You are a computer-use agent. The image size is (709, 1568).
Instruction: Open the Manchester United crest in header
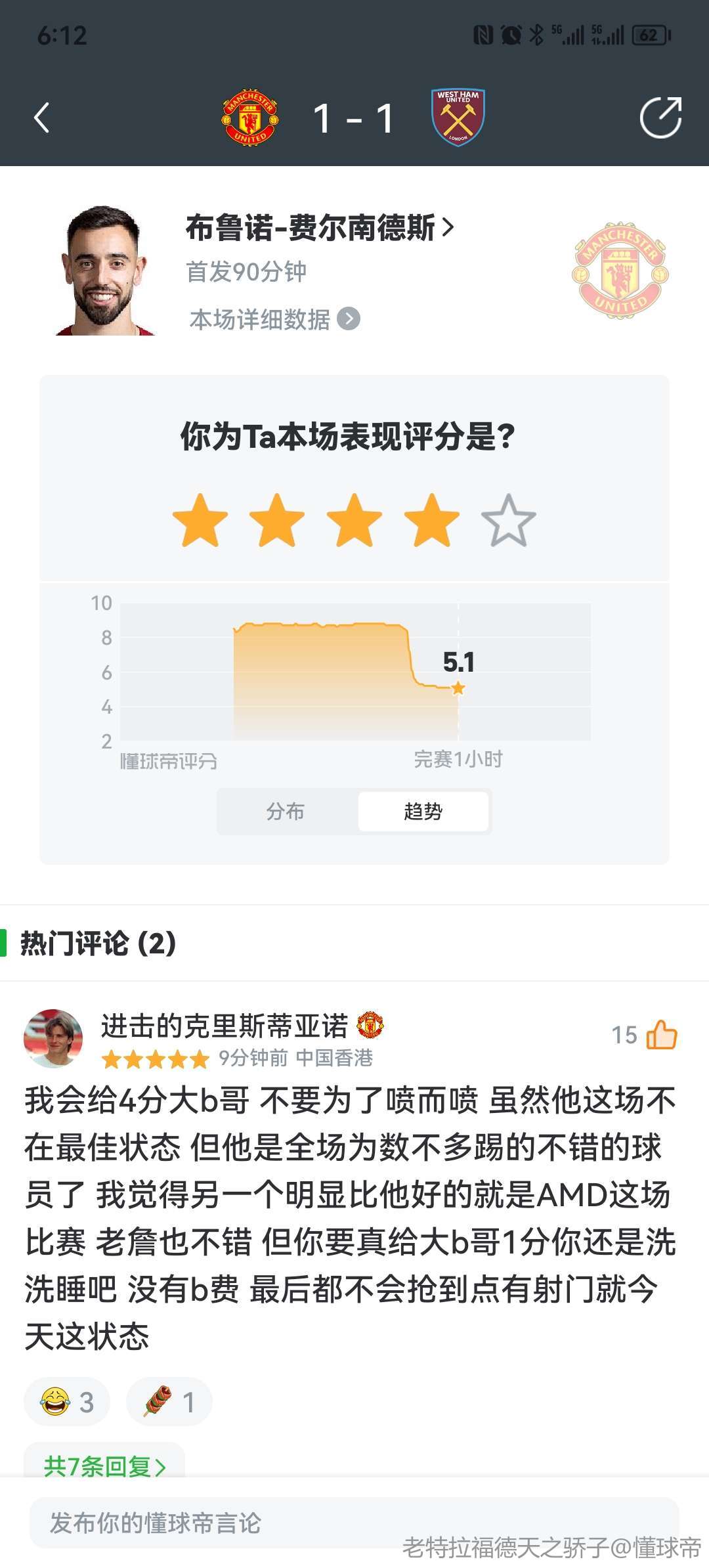point(250,118)
